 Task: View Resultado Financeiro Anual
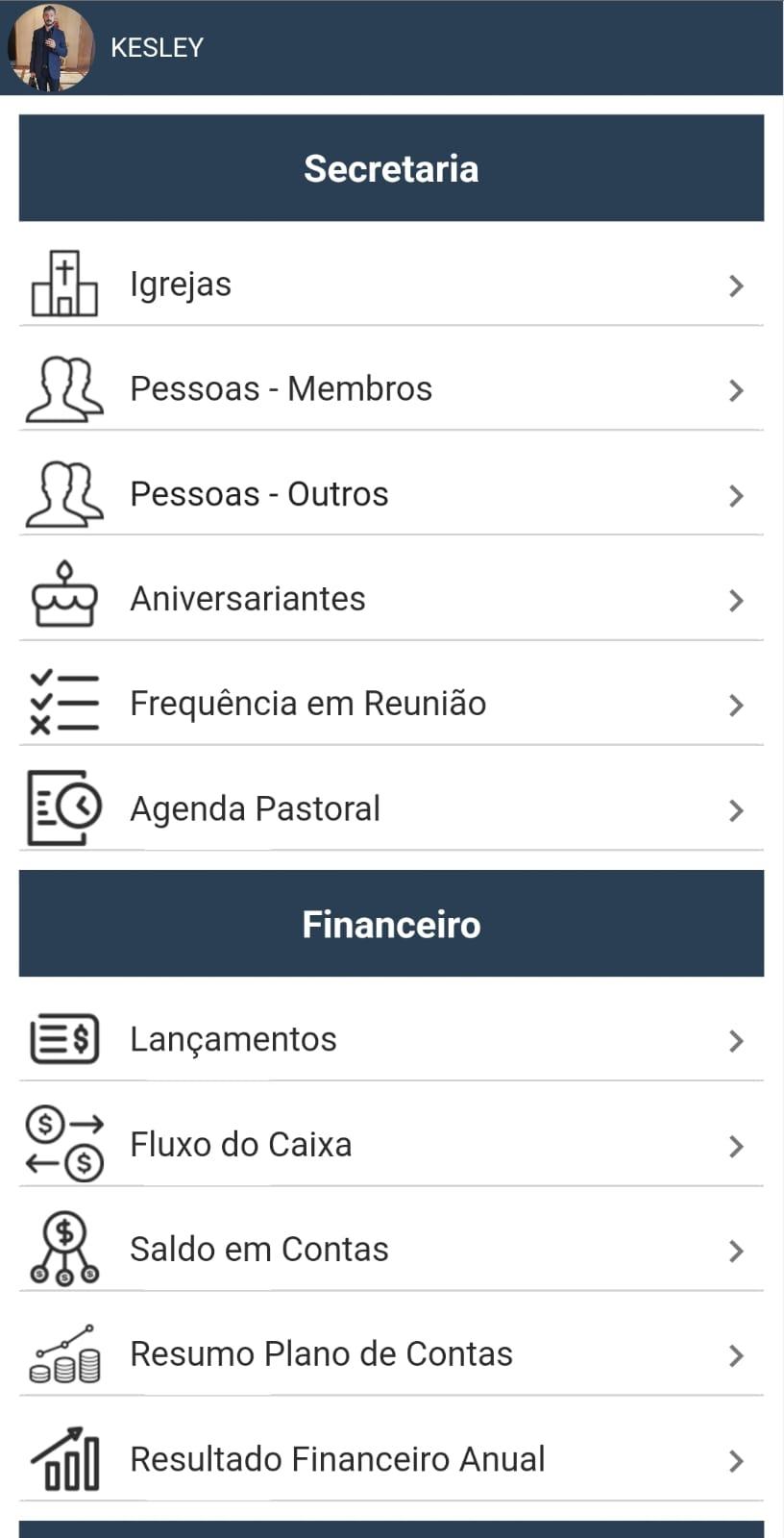(391, 1459)
